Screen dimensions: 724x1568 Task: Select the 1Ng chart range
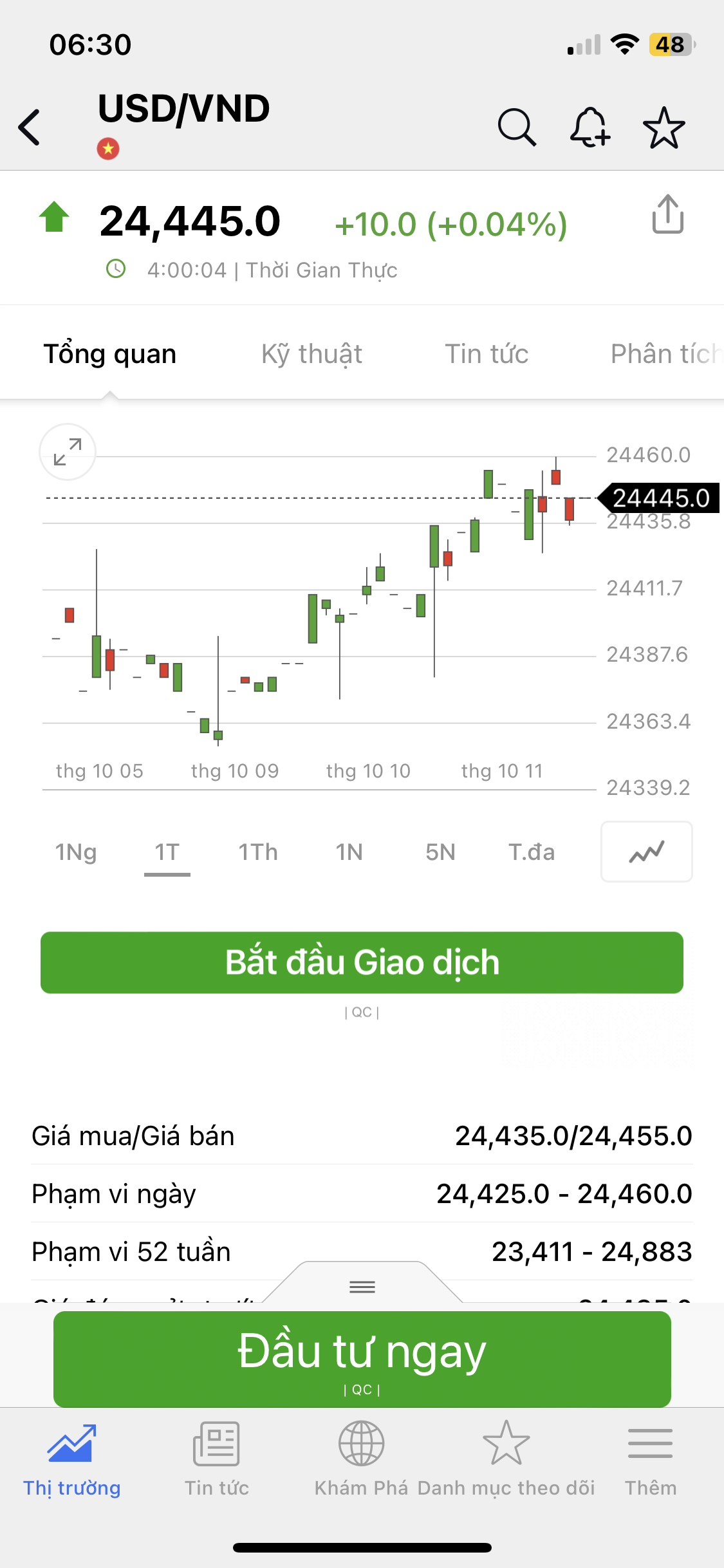point(76,852)
